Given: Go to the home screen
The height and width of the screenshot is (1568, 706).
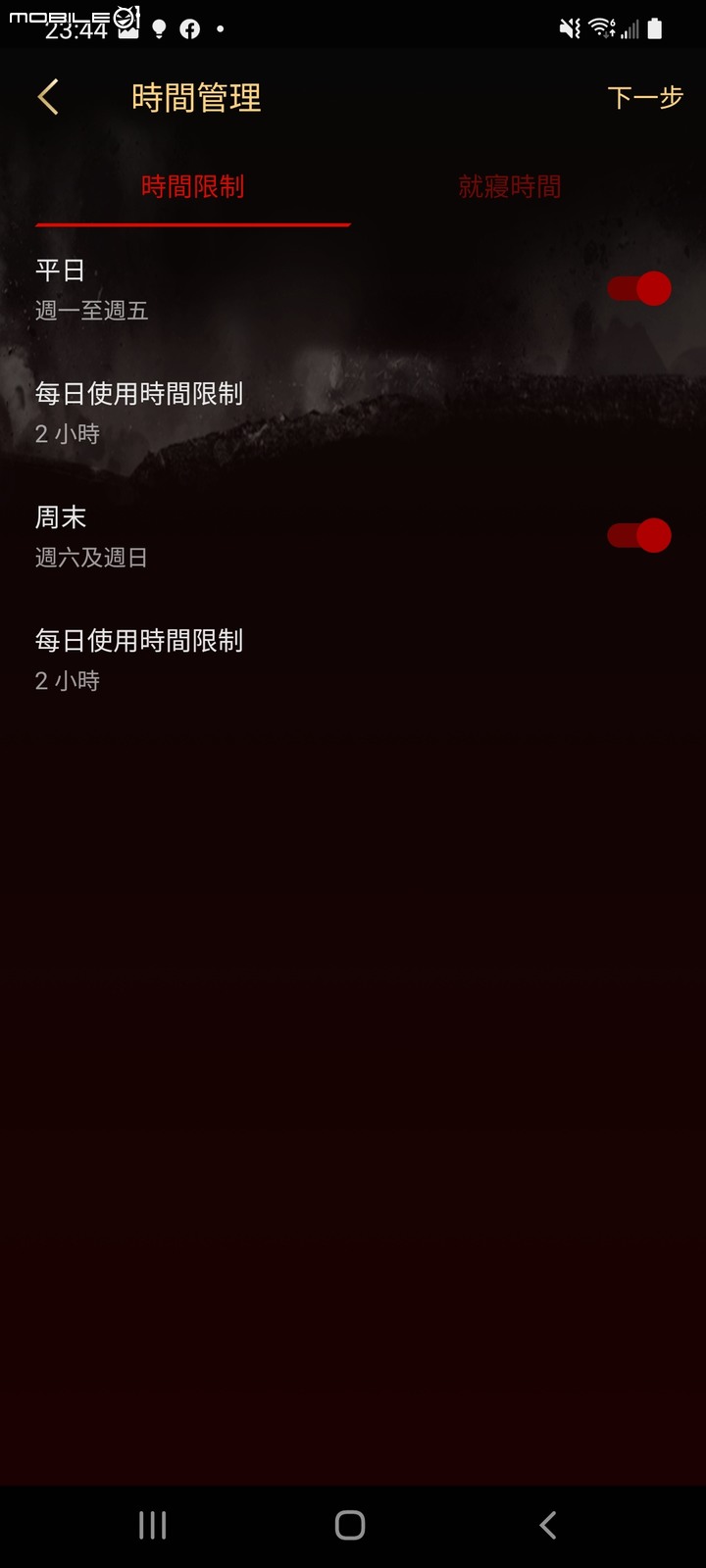Looking at the screenshot, I should pyautogui.click(x=350, y=1525).
